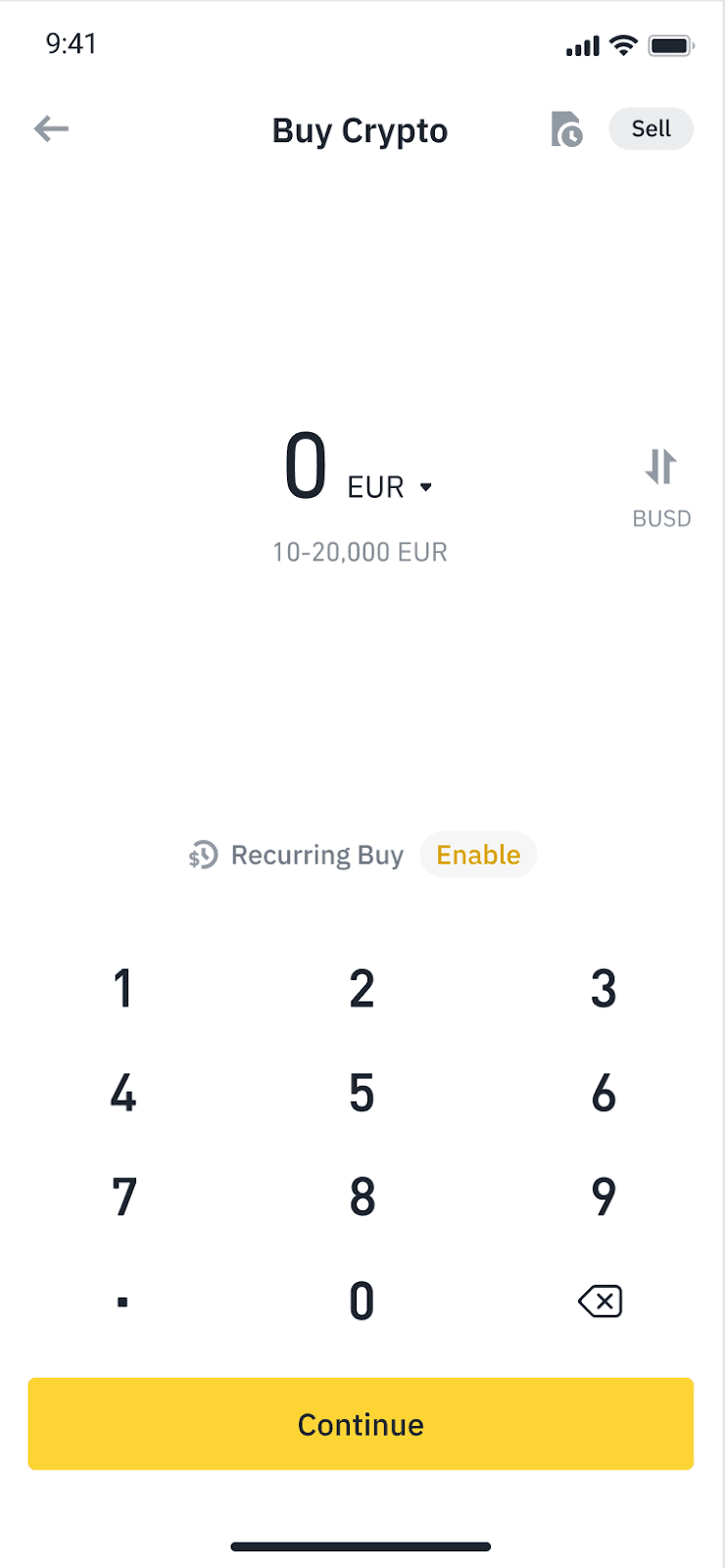The height and width of the screenshot is (1568, 725).
Task: Enter digit 7 on keypad
Action: pos(122,1197)
